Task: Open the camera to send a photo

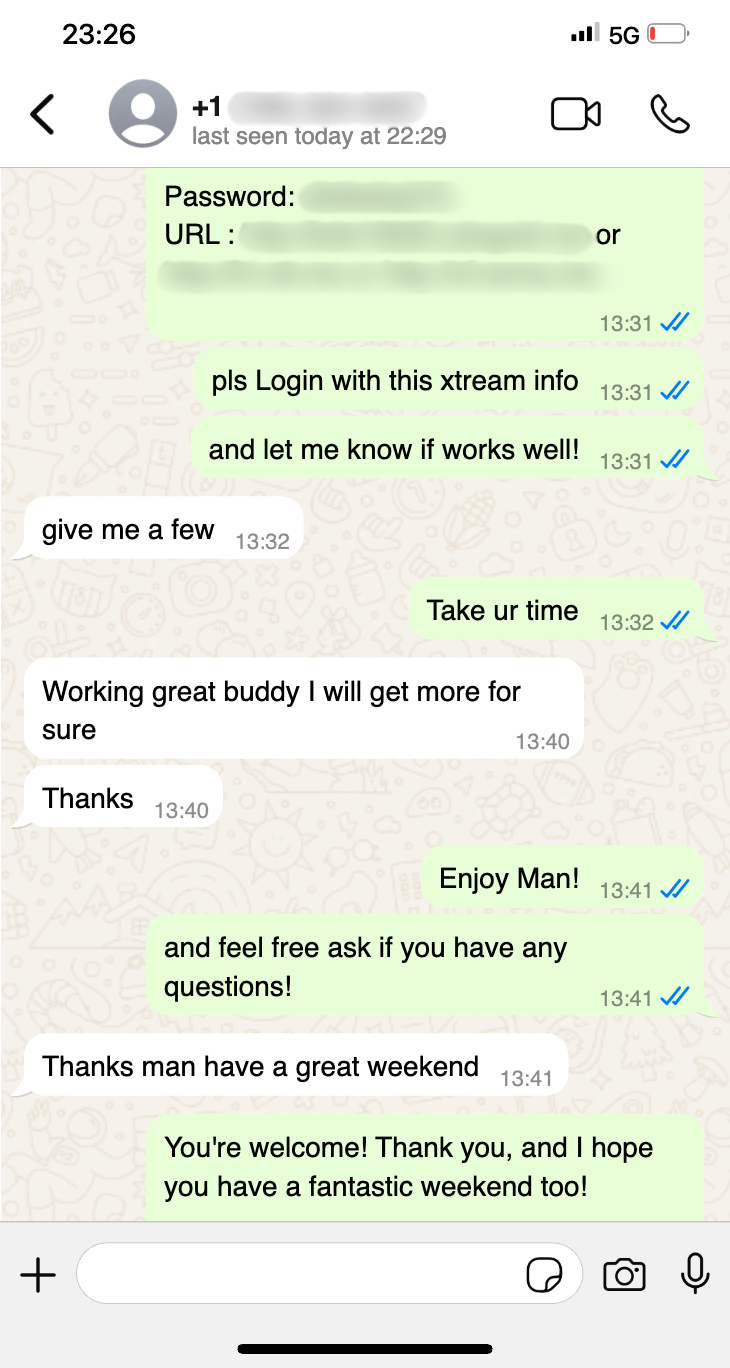Action: point(624,1275)
